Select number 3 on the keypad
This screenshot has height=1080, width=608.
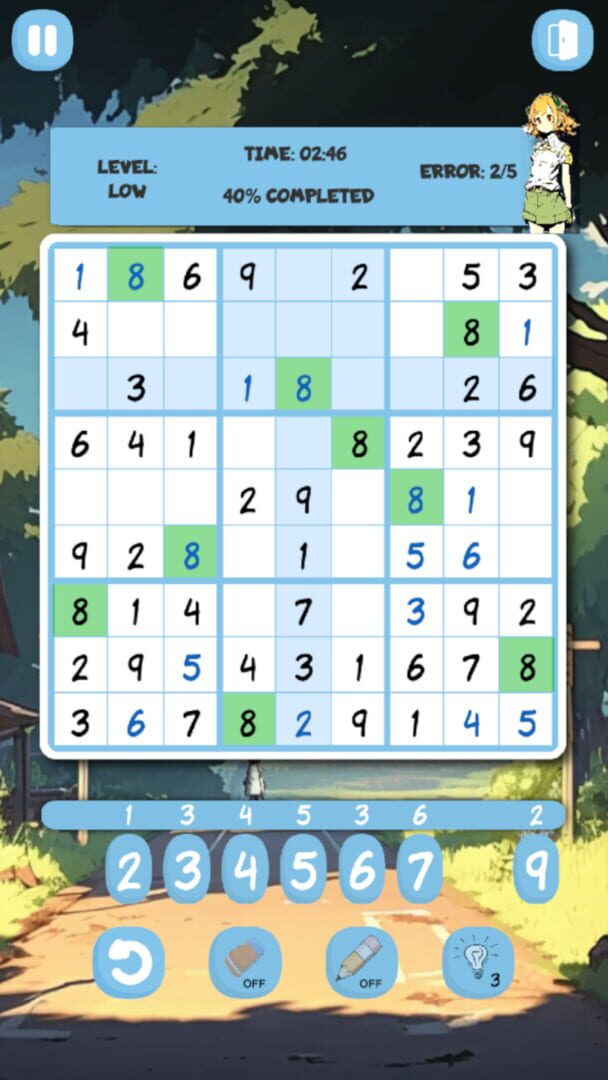(x=187, y=871)
